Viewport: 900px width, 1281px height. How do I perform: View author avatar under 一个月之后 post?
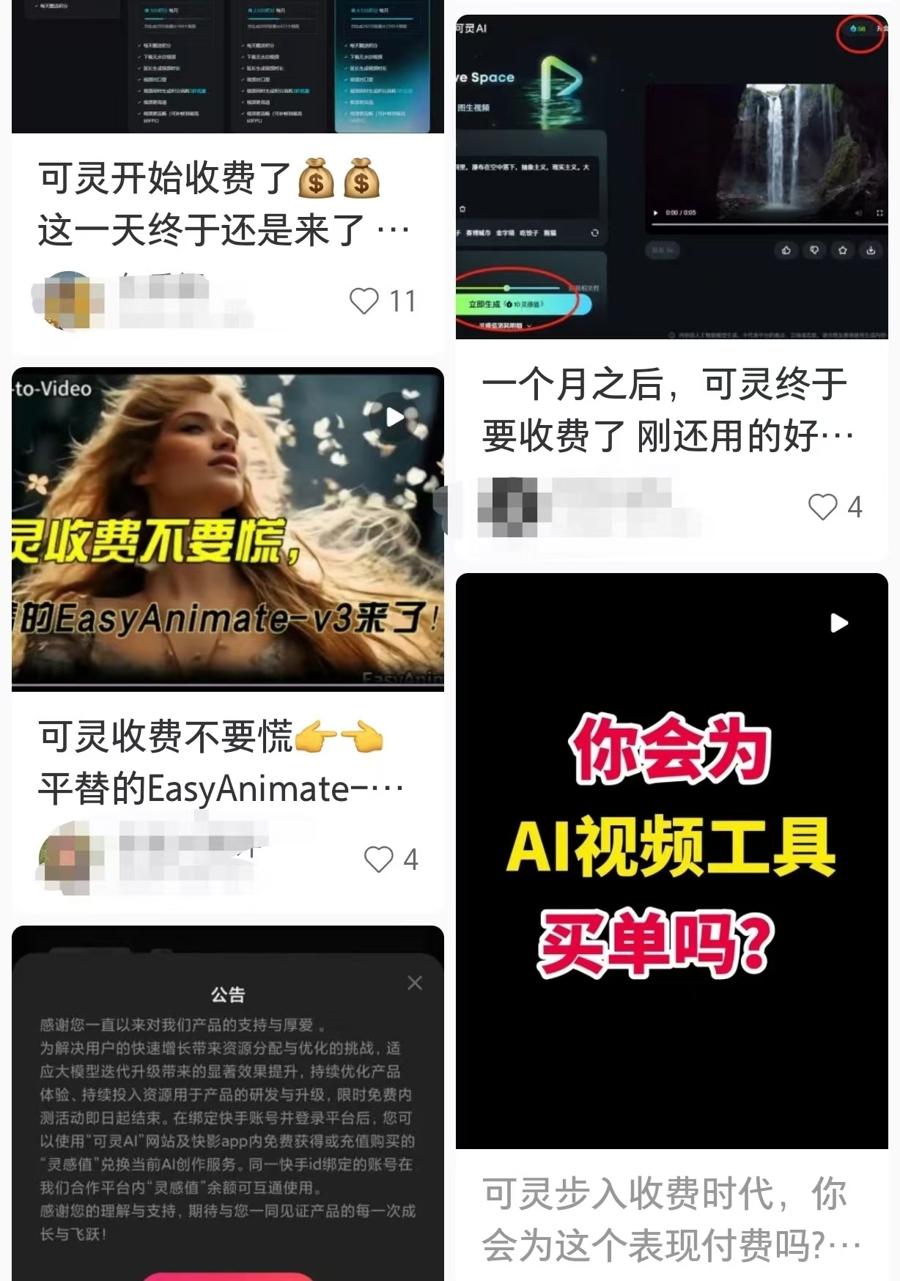tap(507, 507)
